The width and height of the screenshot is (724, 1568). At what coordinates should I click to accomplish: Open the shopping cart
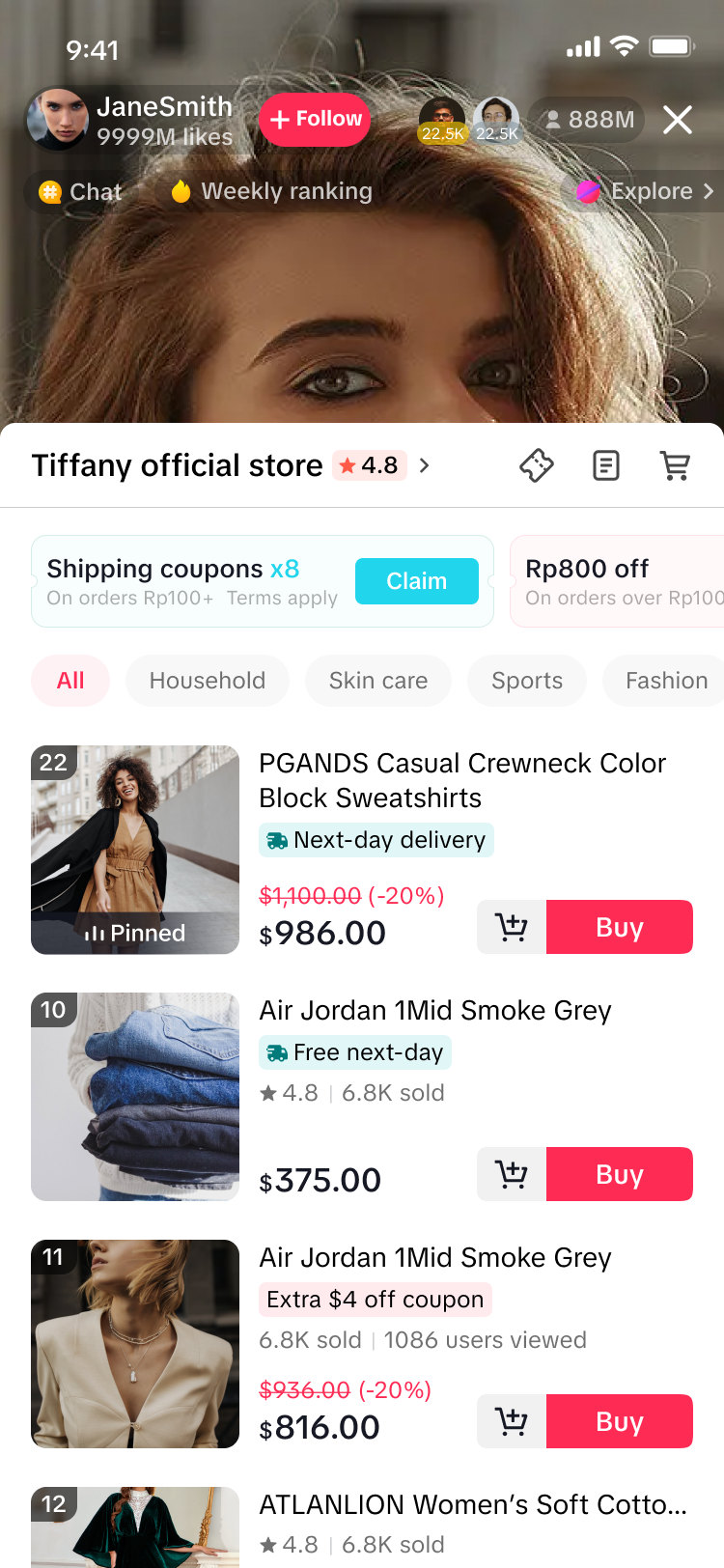click(675, 465)
